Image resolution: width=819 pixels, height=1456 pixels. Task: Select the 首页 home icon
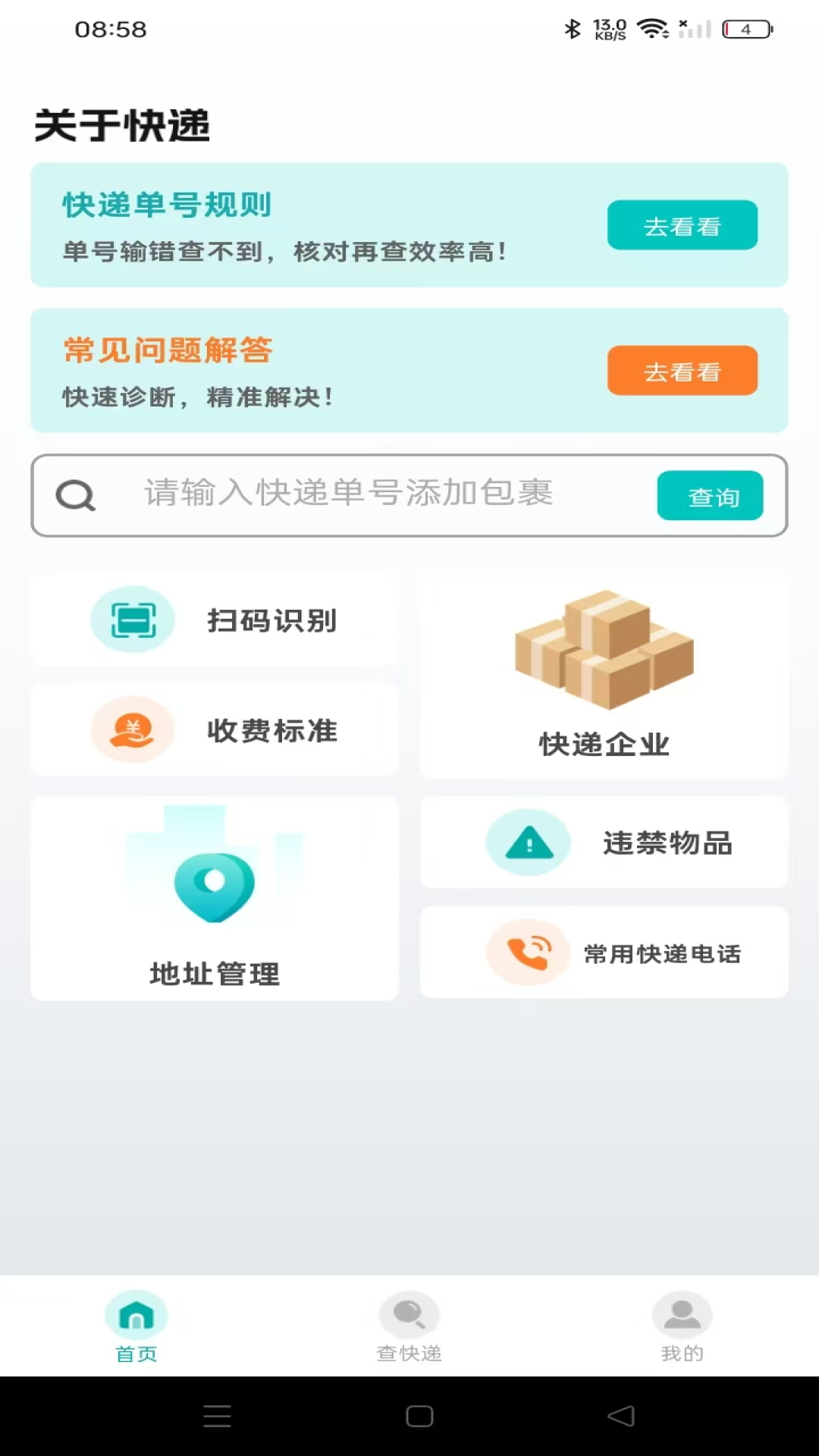pyautogui.click(x=136, y=1313)
